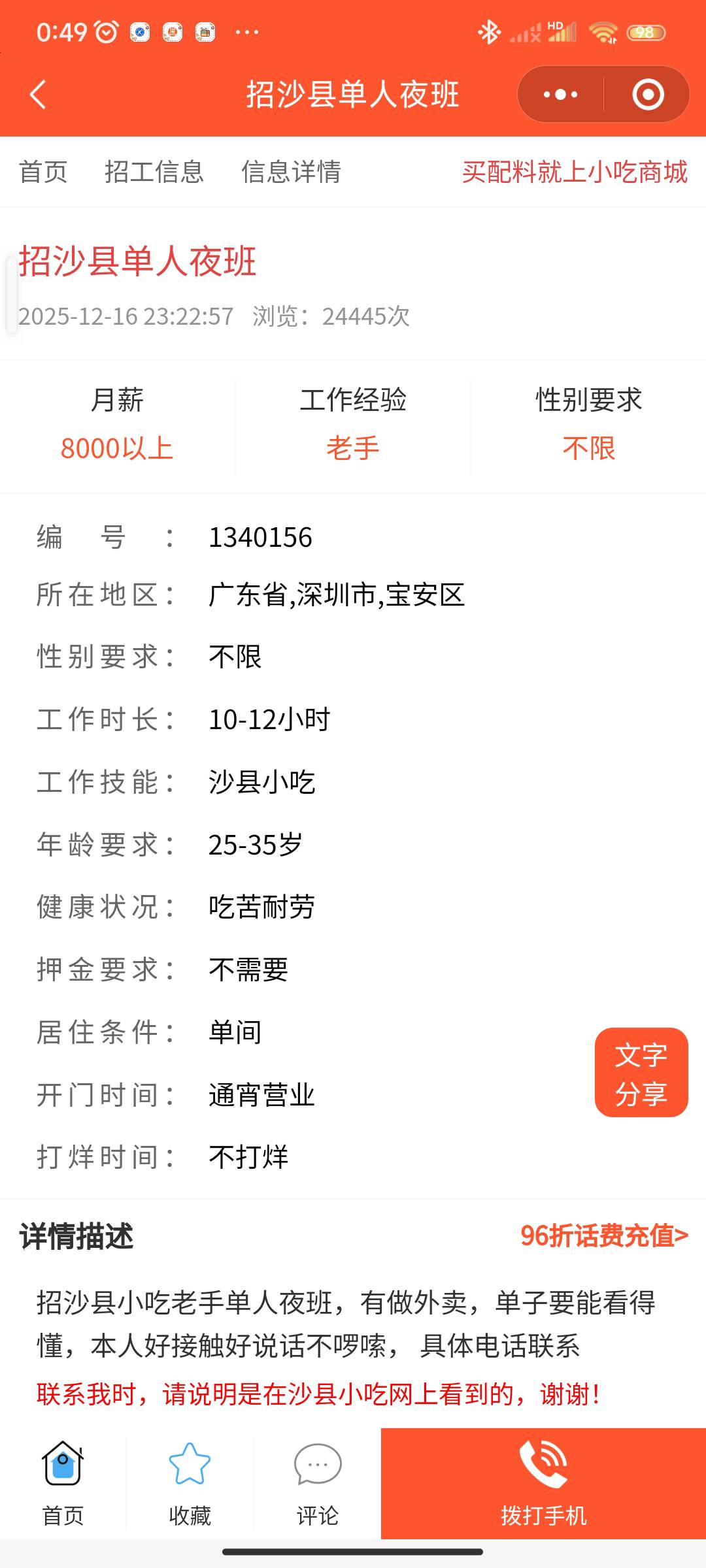Tap the 文字分享 floating button

(x=641, y=1073)
